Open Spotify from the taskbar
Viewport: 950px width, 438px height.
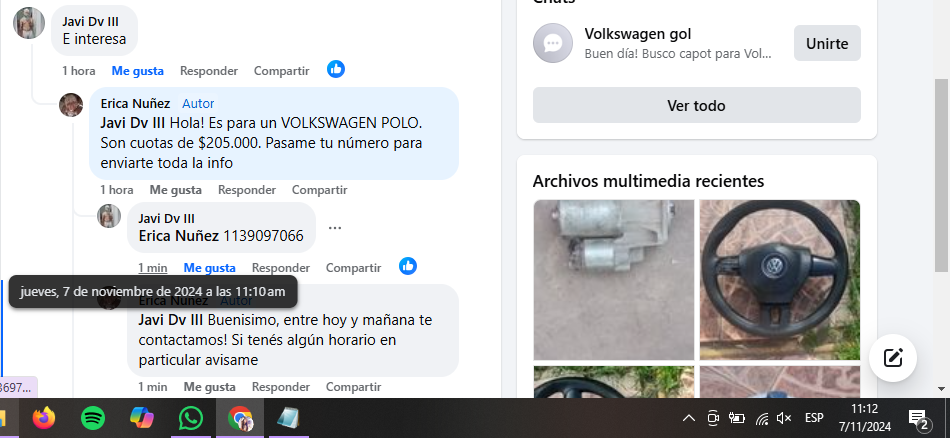[x=92, y=417]
